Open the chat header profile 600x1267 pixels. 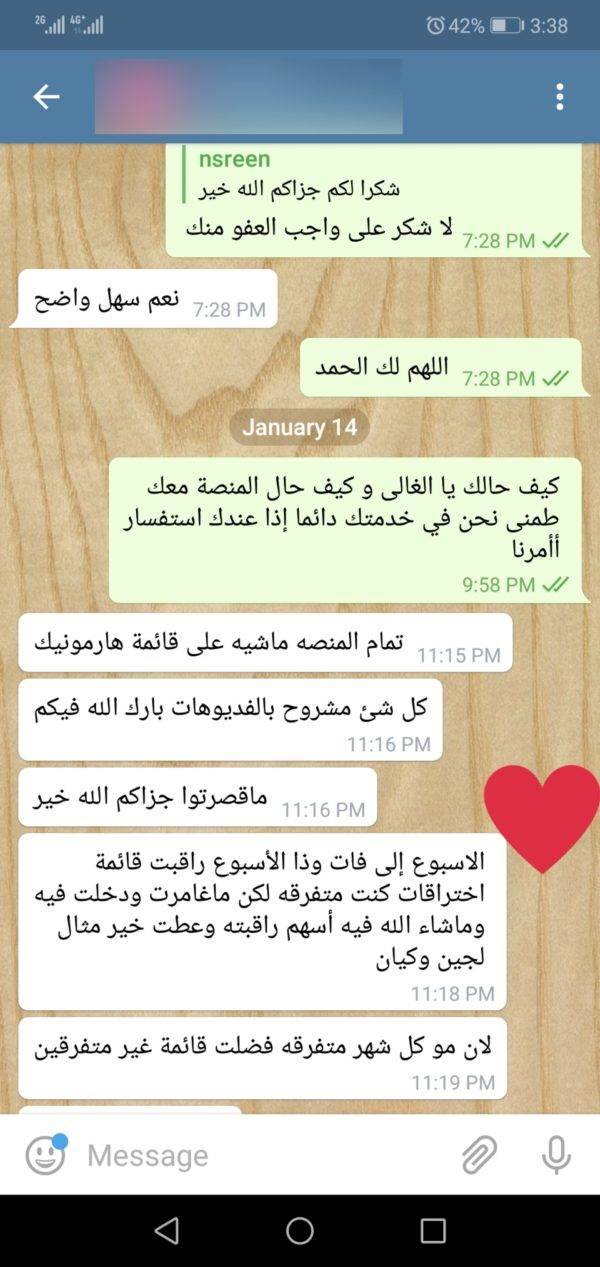249,96
